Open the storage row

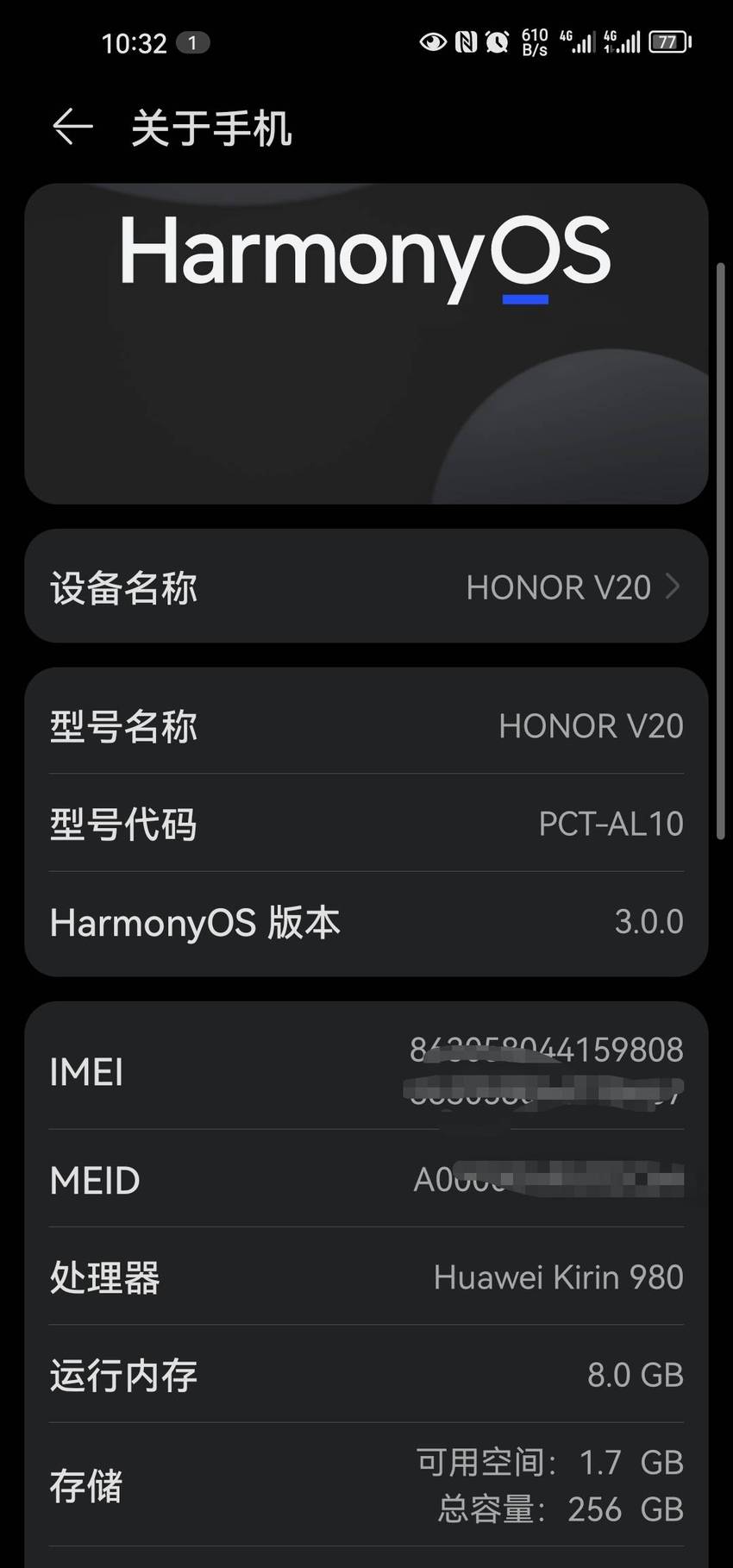point(366,1485)
